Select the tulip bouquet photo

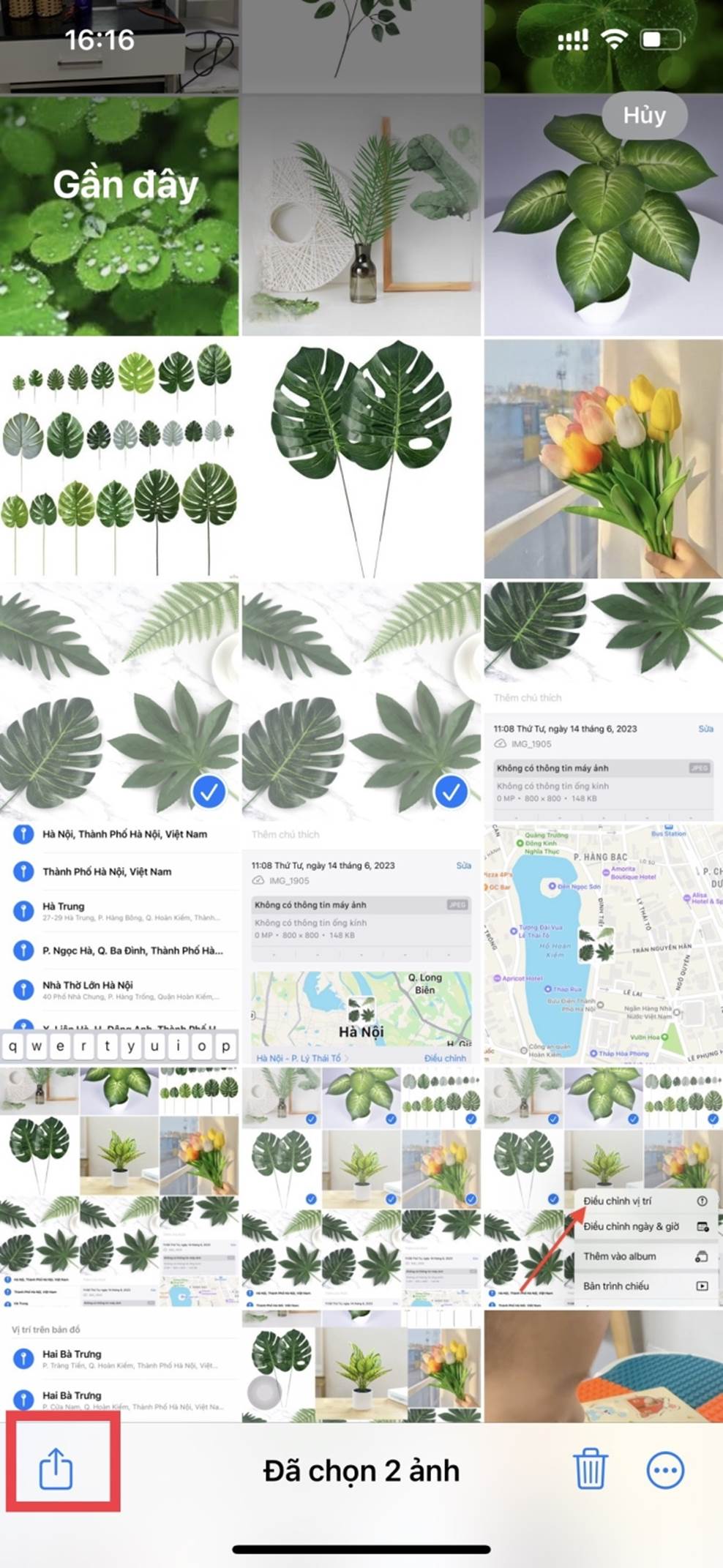tap(603, 457)
